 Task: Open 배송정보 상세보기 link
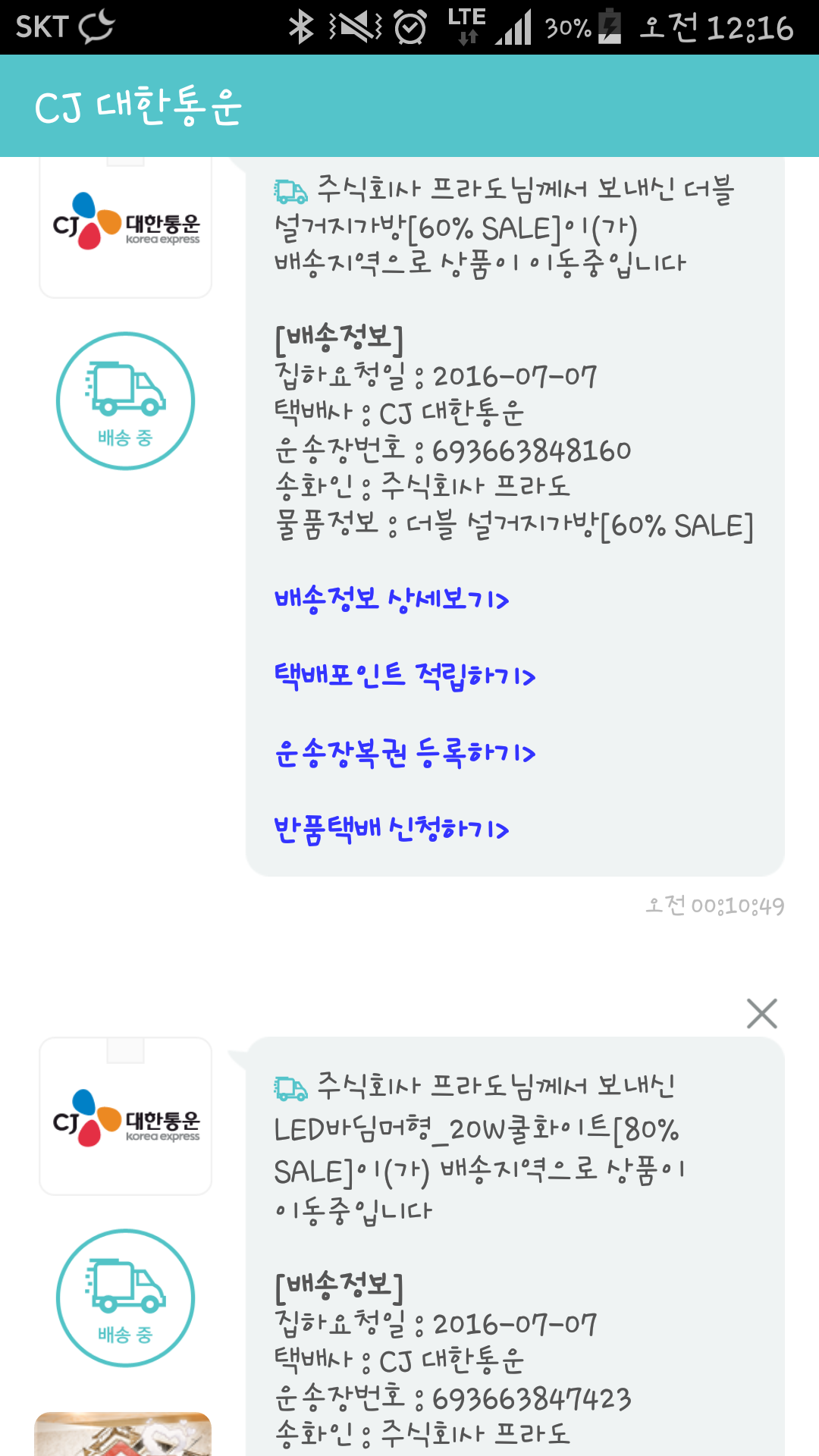click(x=391, y=600)
